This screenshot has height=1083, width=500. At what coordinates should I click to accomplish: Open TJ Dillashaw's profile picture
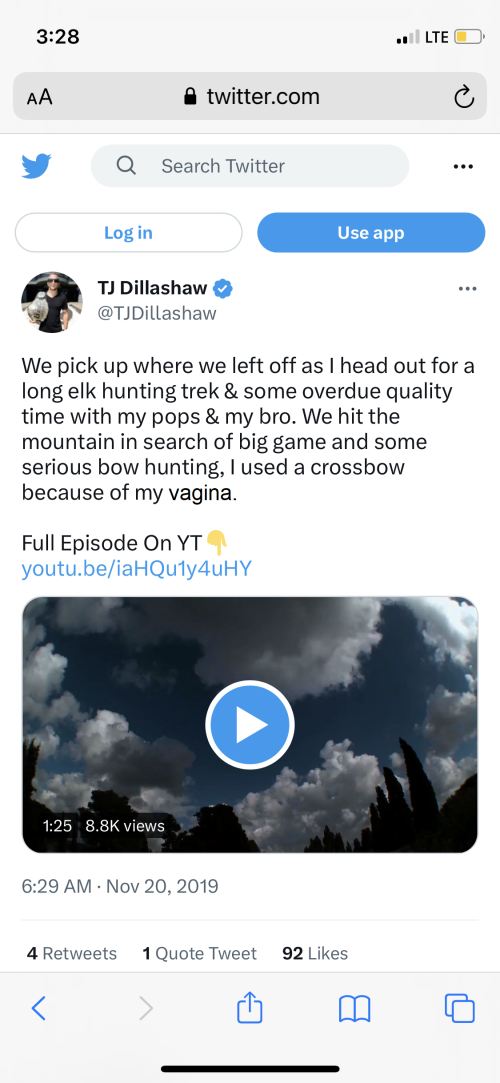tap(52, 303)
